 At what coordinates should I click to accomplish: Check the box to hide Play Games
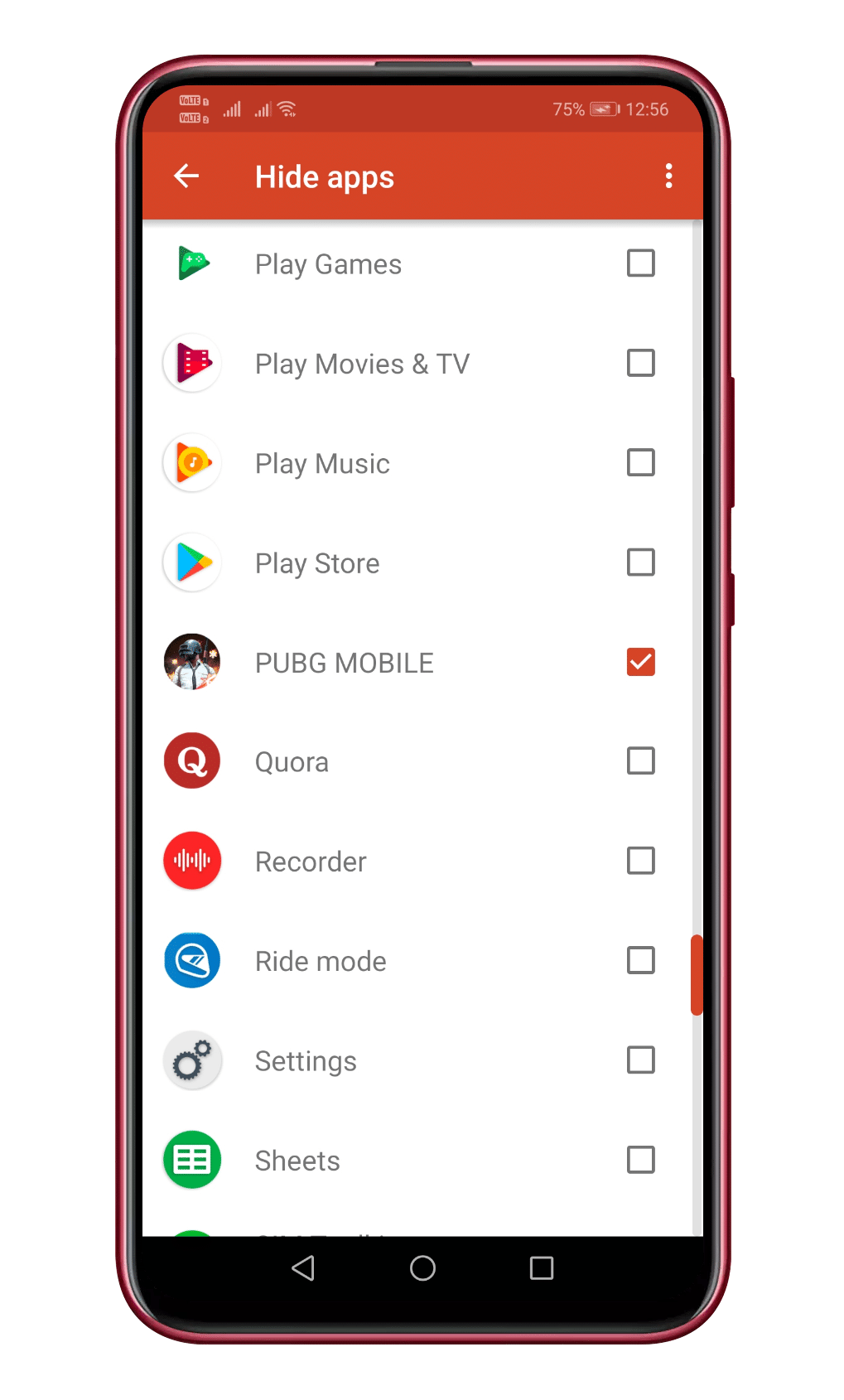[x=640, y=263]
